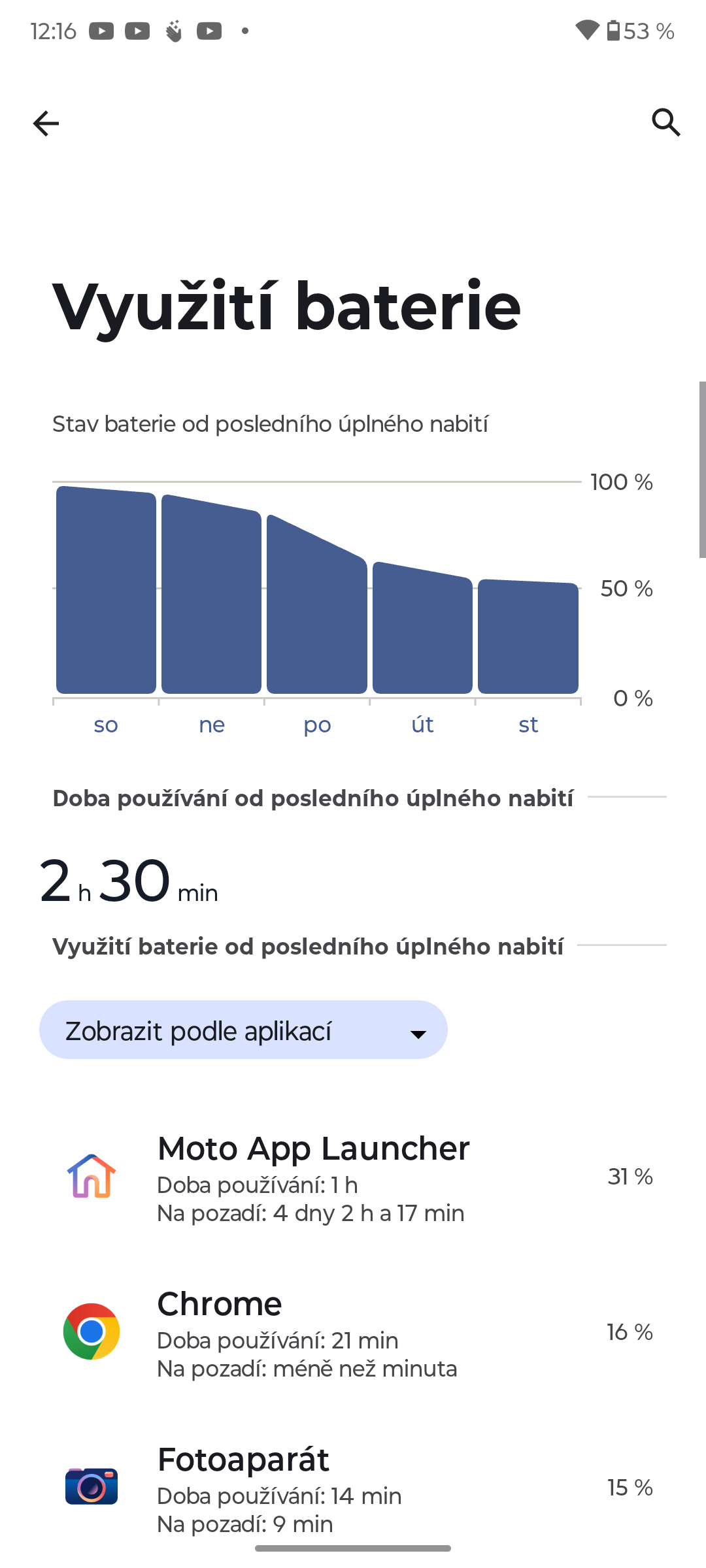Open Moto App Launcher battery details

353,1177
